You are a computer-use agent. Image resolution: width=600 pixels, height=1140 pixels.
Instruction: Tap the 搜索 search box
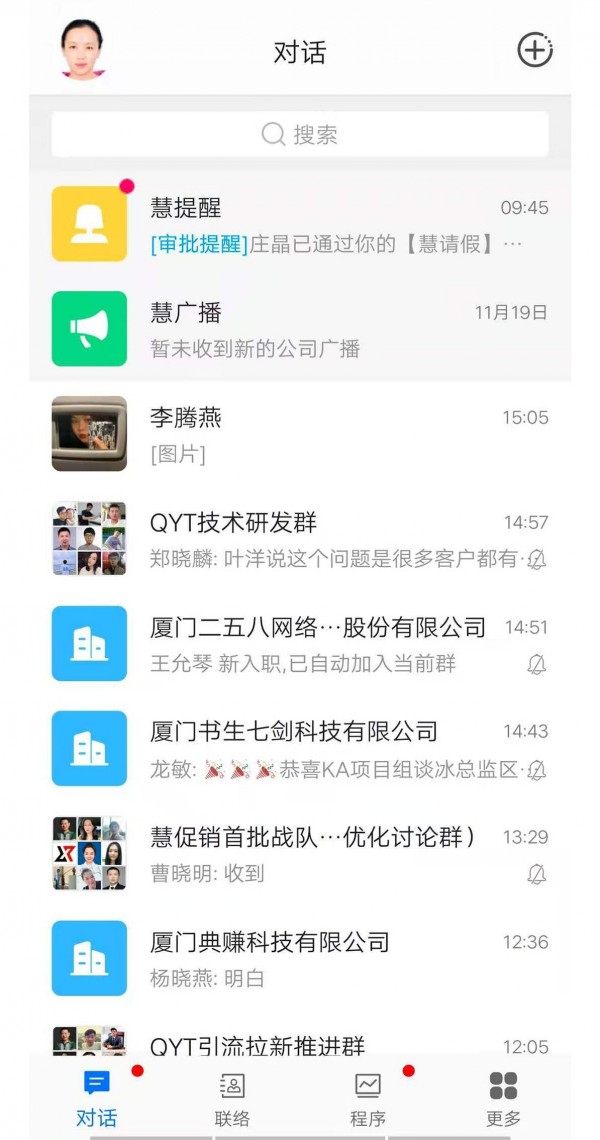tap(300, 134)
